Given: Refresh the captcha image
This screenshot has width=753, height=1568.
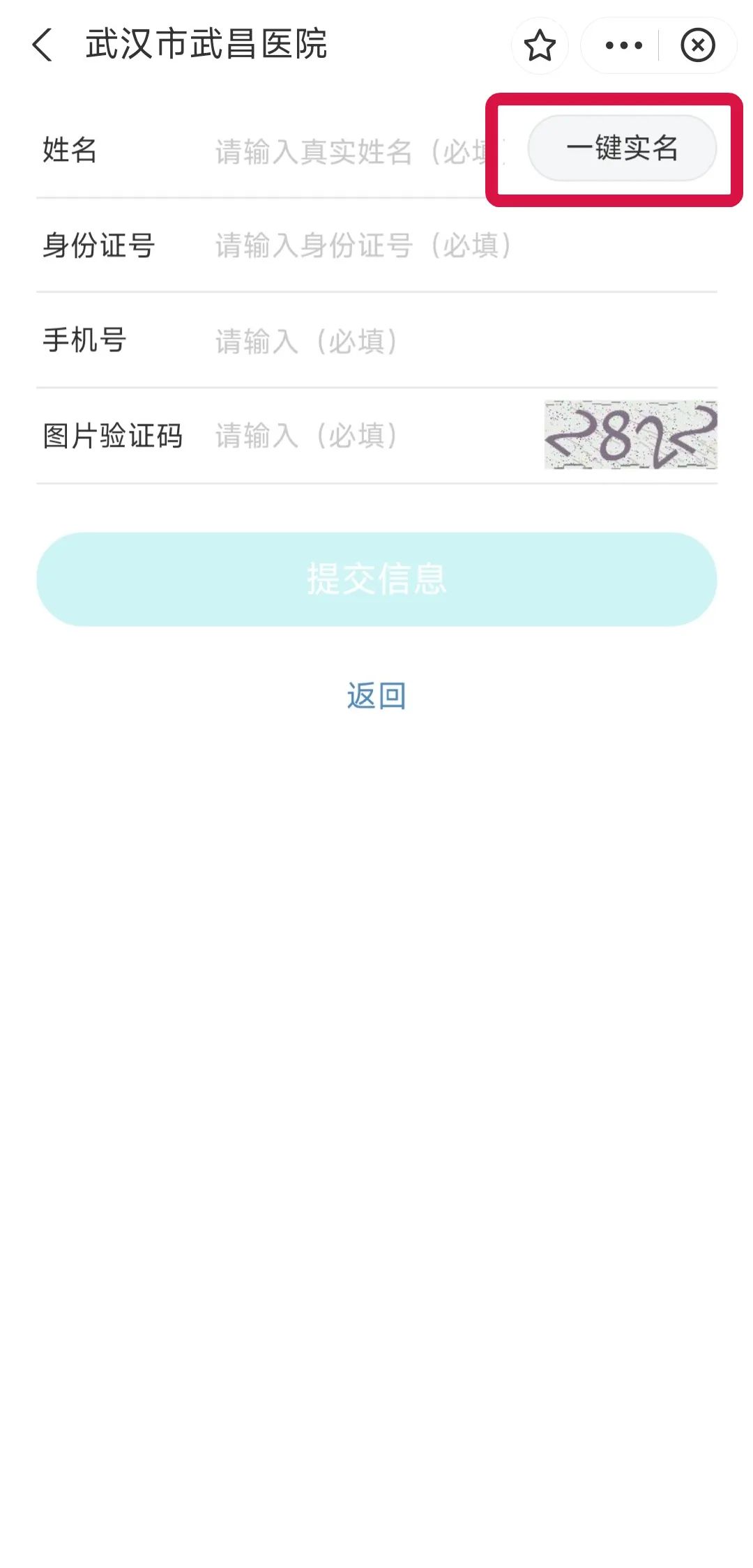Looking at the screenshot, I should point(630,435).
